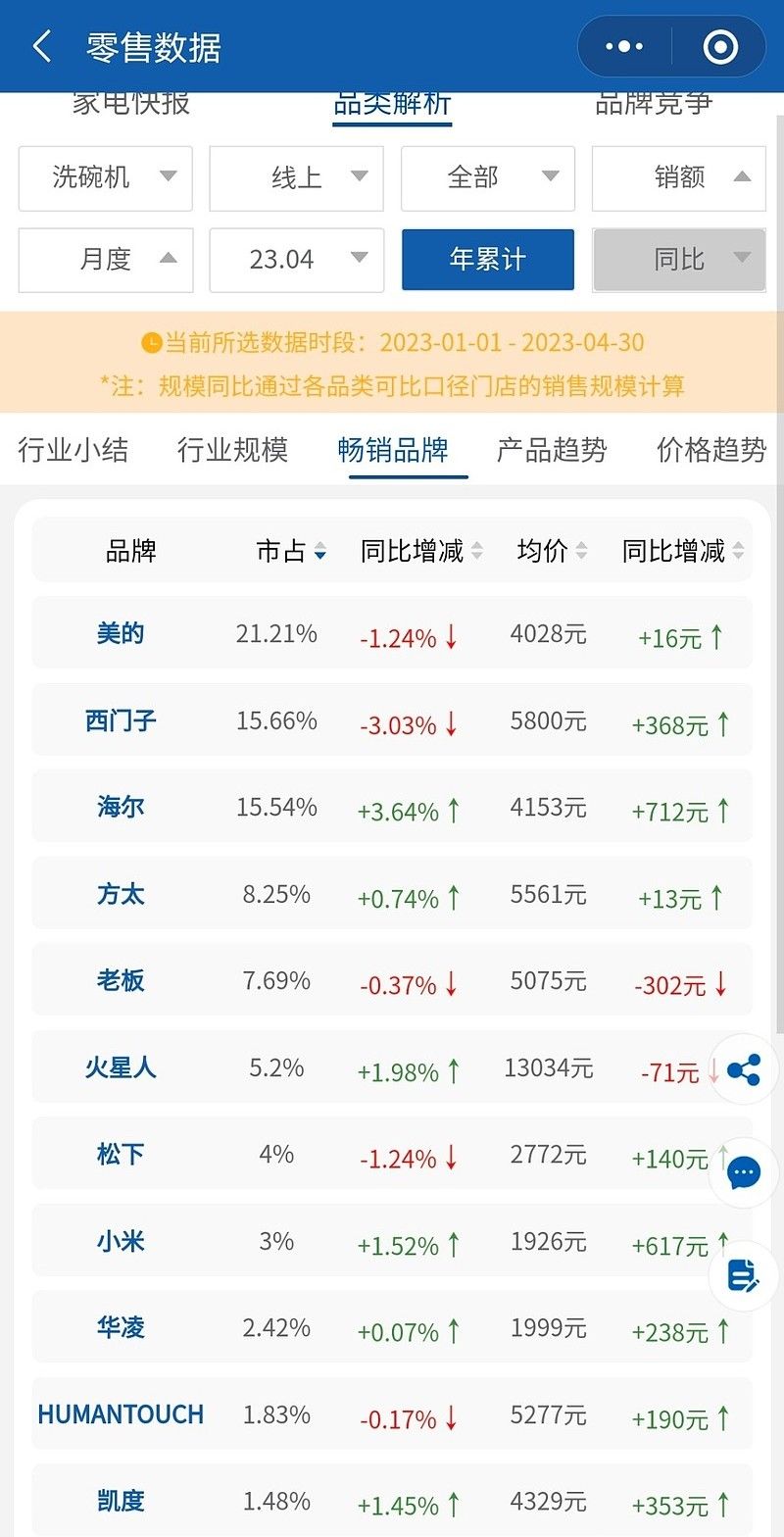Open the 销额 metric dropdown

[x=678, y=177]
